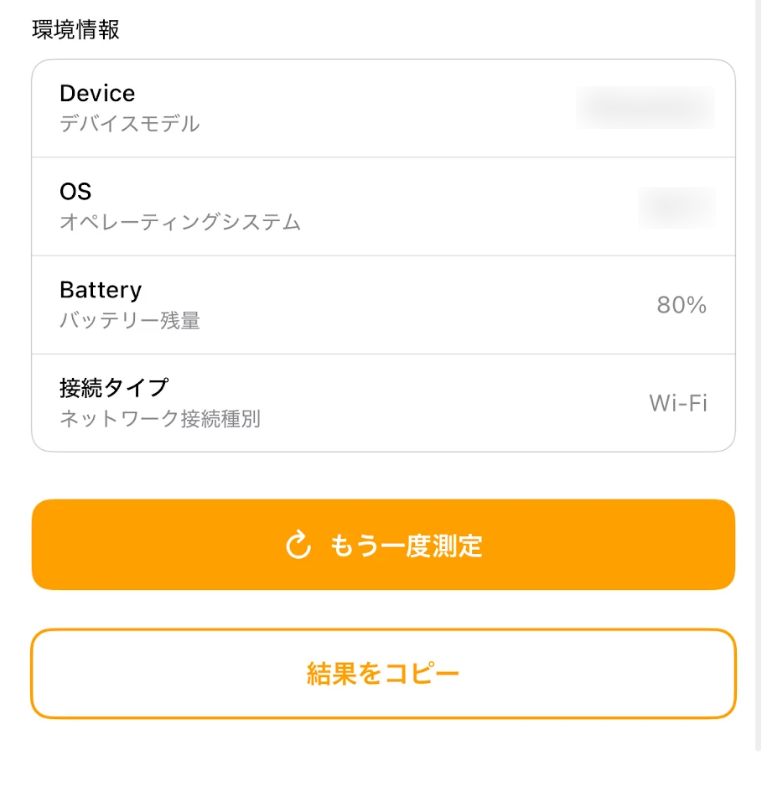Click the Wi-Fi connection type value

pos(678,403)
